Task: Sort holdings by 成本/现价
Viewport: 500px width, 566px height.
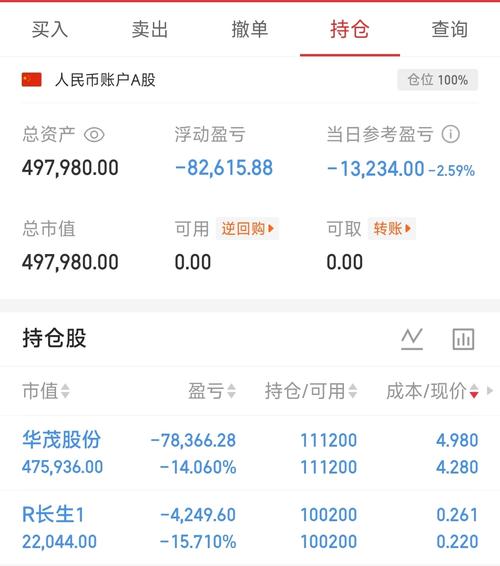Action: [x=432, y=391]
